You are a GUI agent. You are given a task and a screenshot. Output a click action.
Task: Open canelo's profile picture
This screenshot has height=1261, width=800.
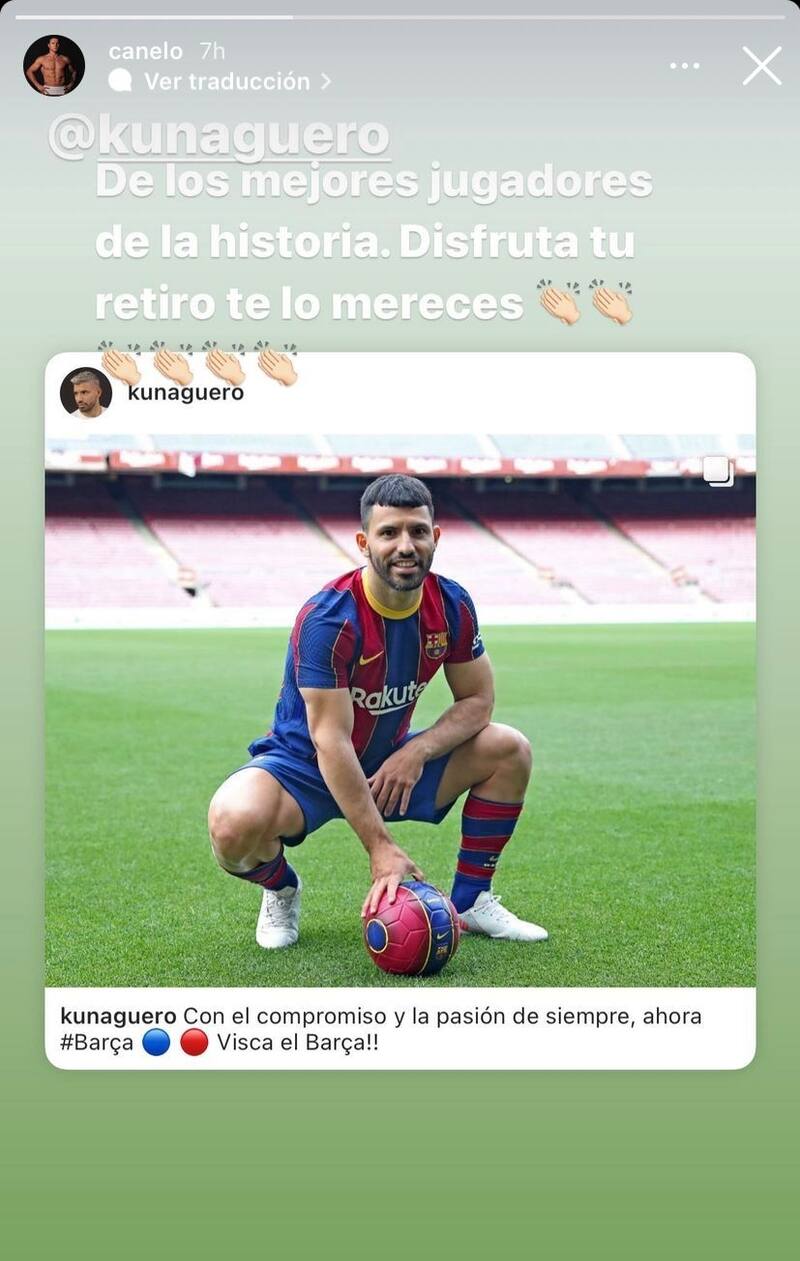[x=54, y=65]
